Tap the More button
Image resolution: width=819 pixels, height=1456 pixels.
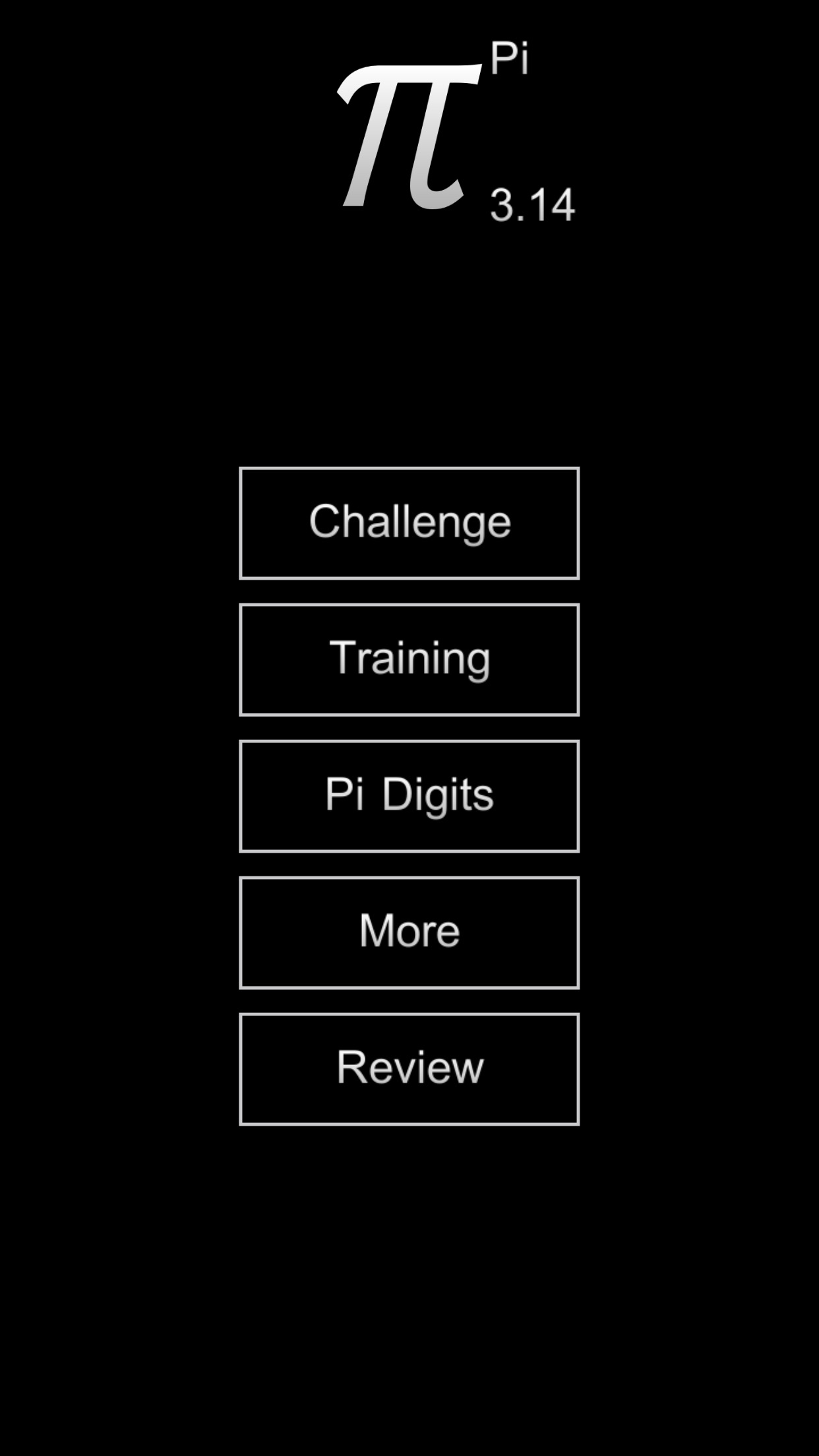(x=409, y=932)
